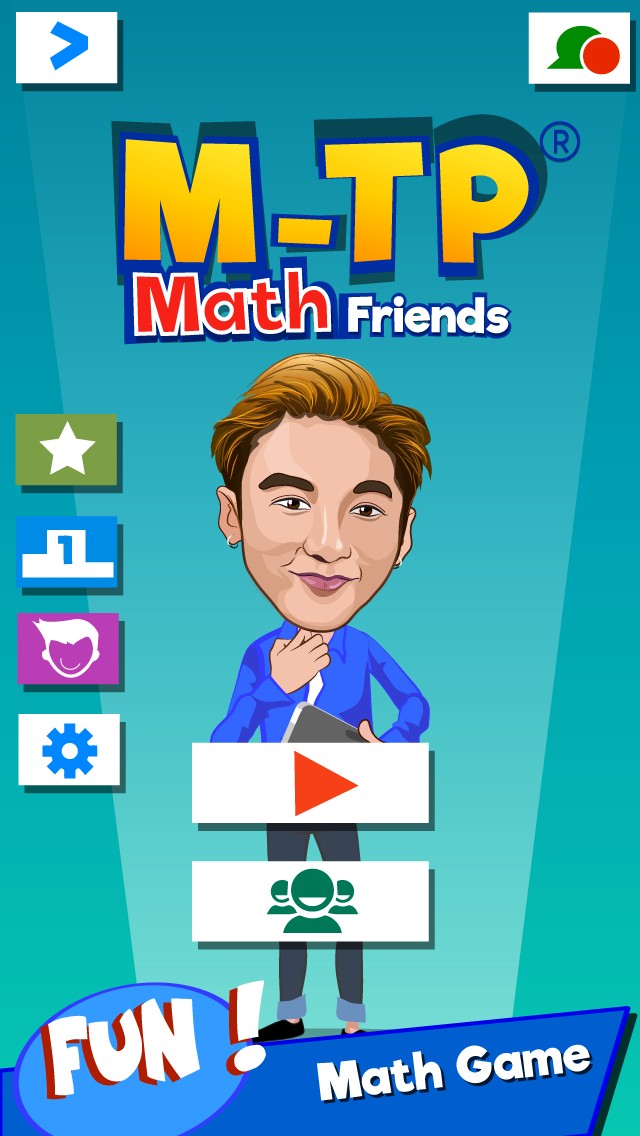
Task: Tap the blue arrow icon
Action: pyautogui.click(x=67, y=46)
